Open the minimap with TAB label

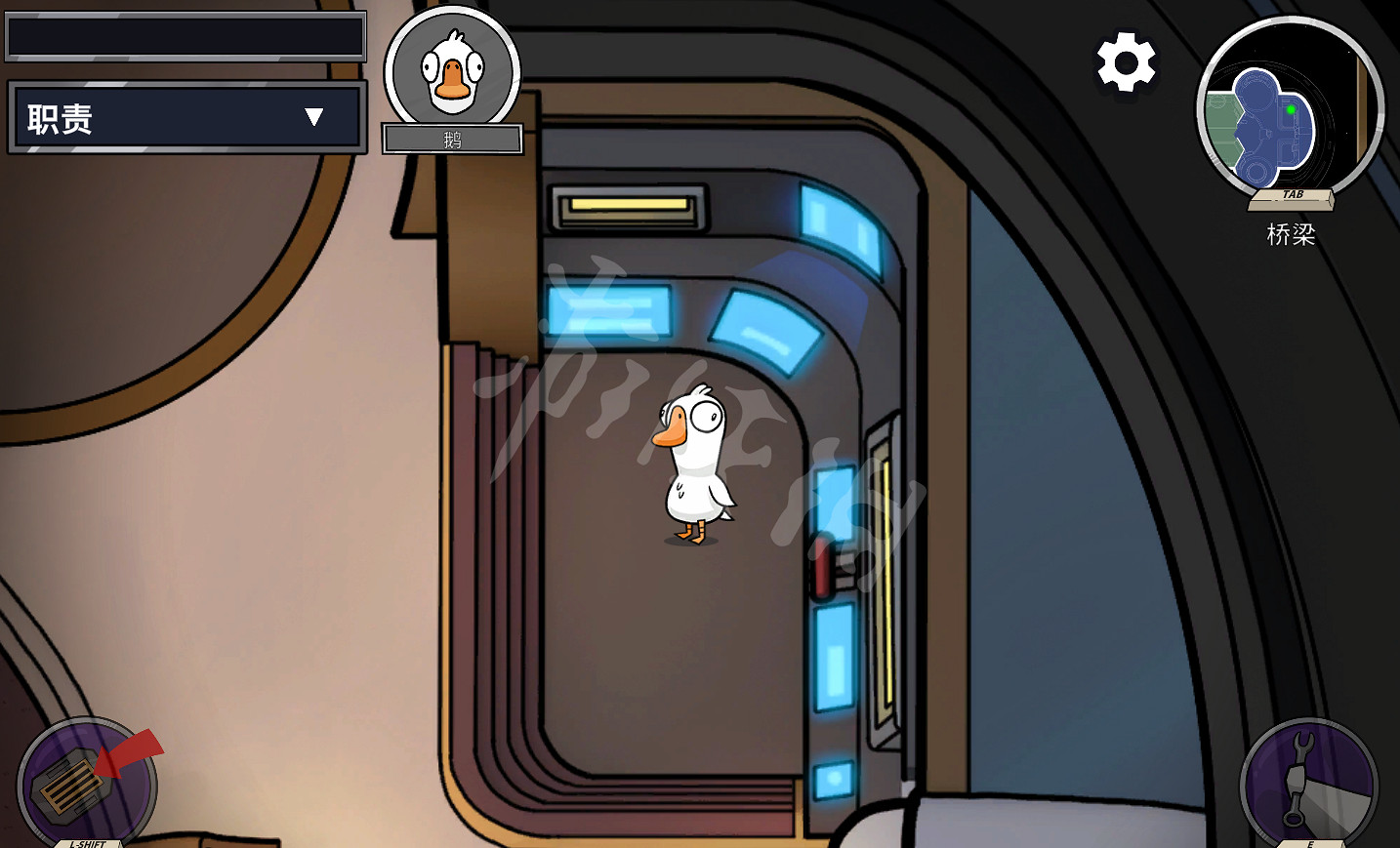pos(1290,110)
